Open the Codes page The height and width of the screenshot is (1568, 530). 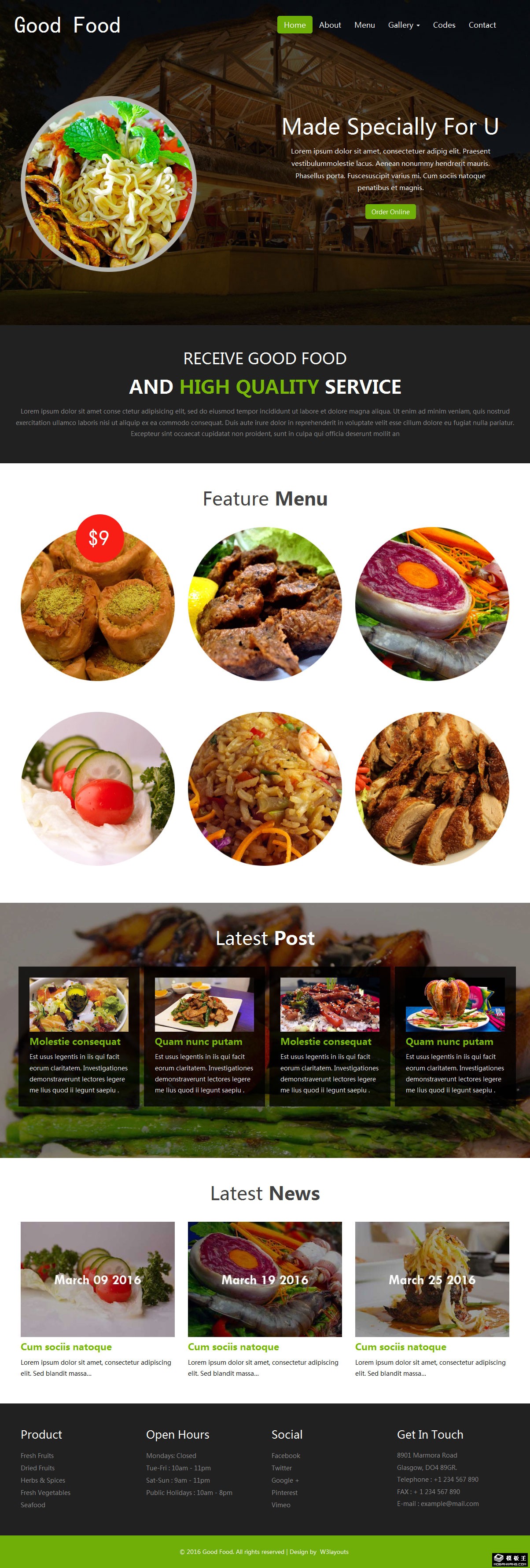(444, 25)
